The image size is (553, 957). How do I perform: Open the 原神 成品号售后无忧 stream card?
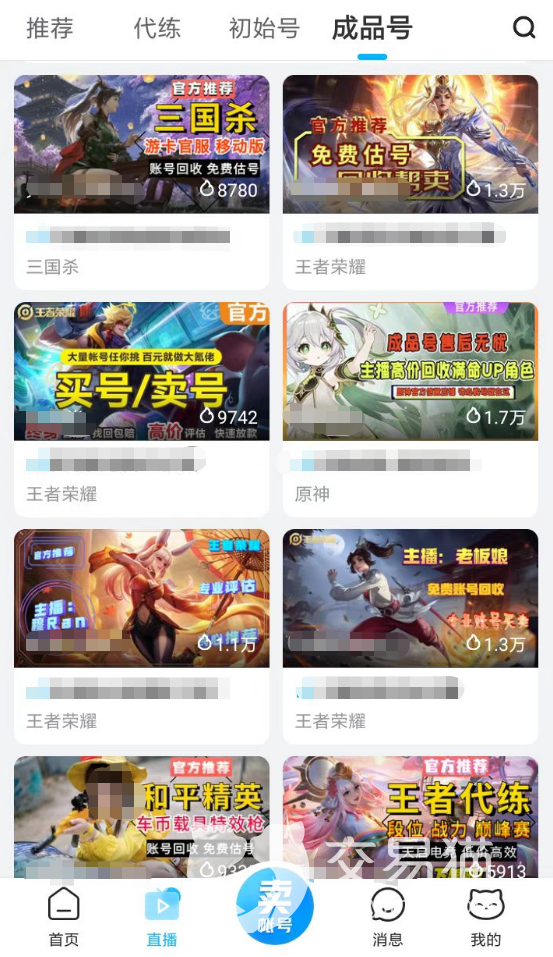pos(410,409)
